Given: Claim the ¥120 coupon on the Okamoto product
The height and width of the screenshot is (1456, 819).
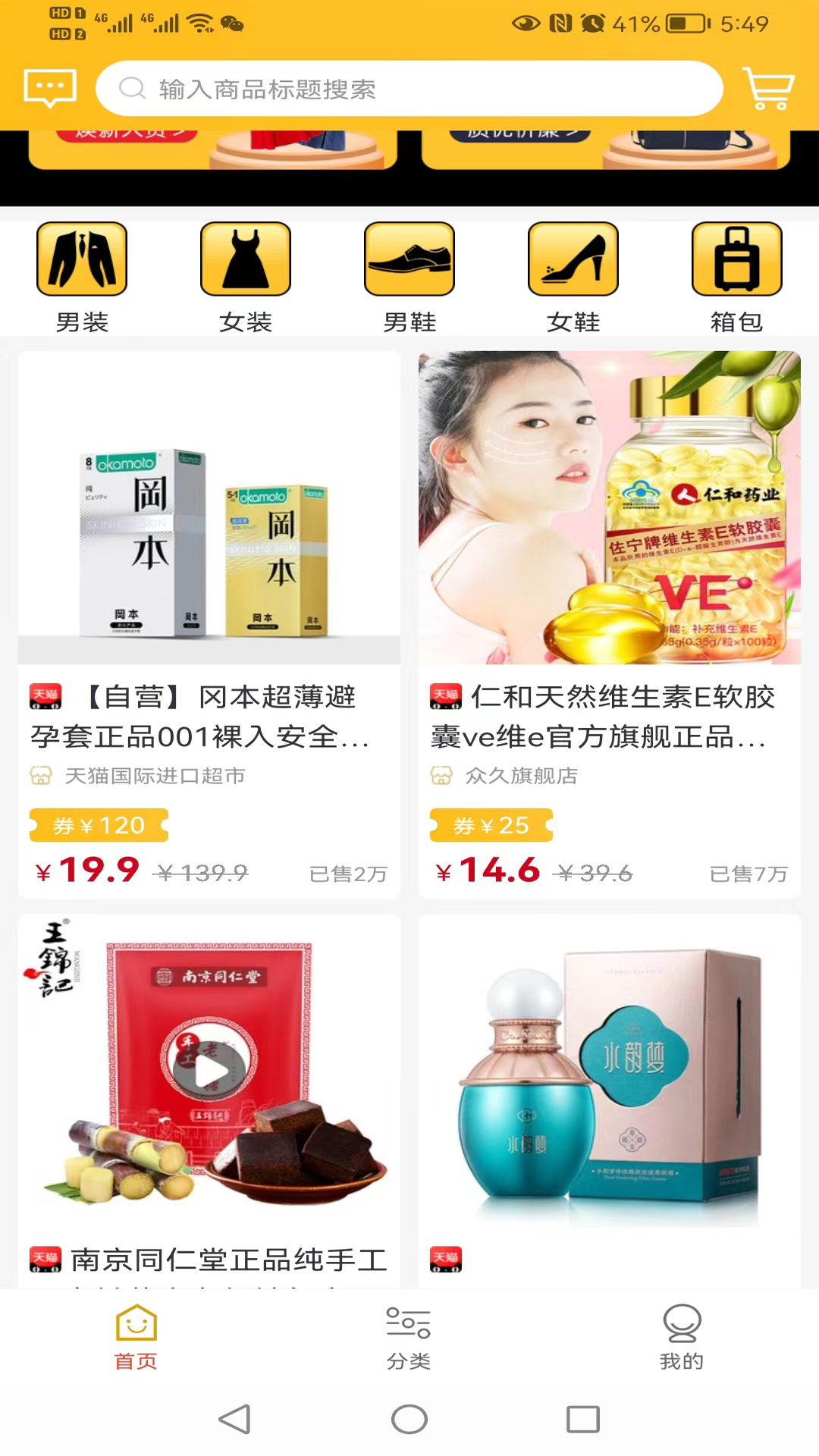Looking at the screenshot, I should pyautogui.click(x=97, y=825).
